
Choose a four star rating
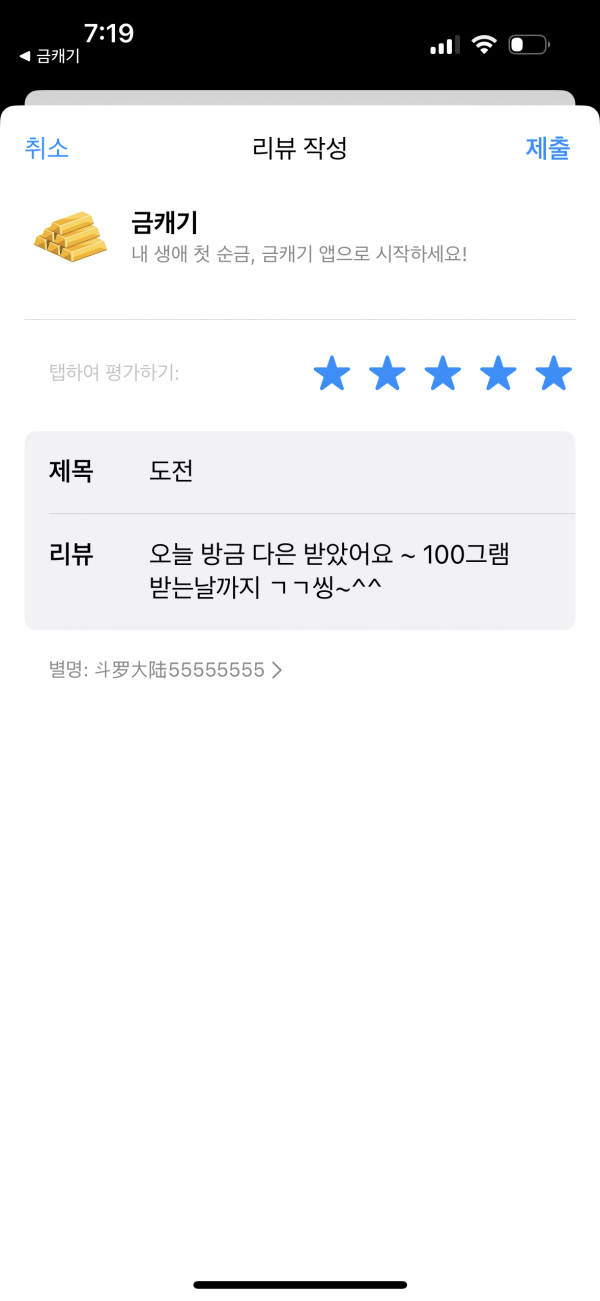[x=498, y=374]
